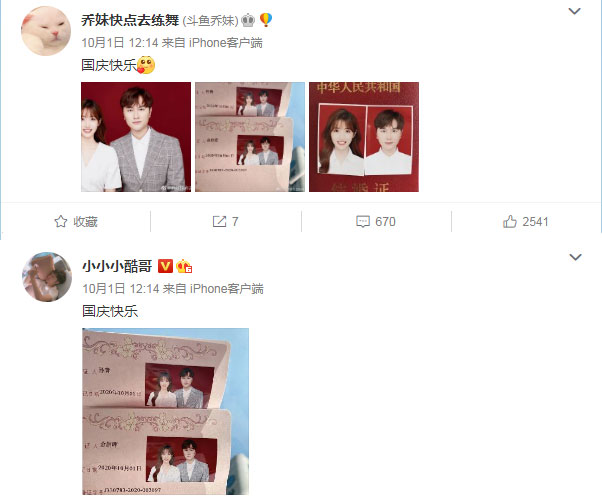View the middle marriage certificate photo thumbnail

249,137
